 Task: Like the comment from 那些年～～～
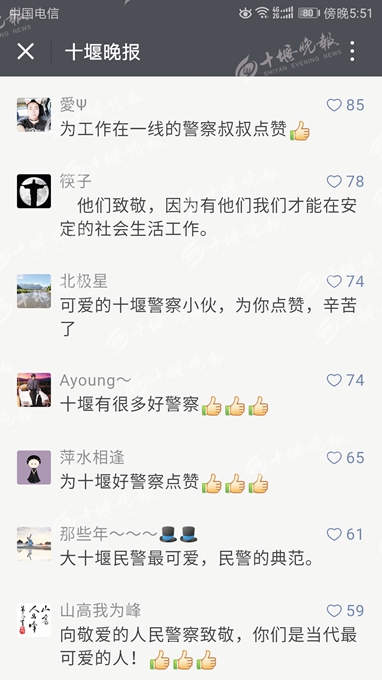(x=334, y=534)
